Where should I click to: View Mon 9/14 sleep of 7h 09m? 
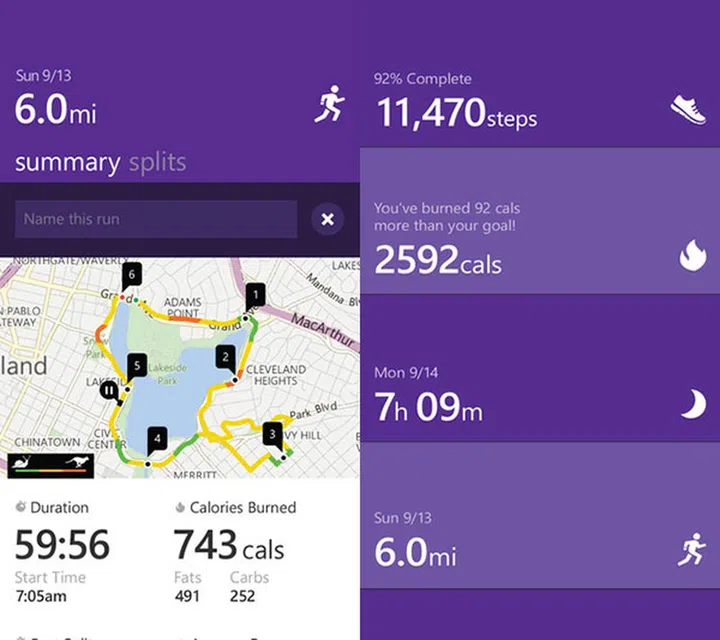click(x=539, y=394)
